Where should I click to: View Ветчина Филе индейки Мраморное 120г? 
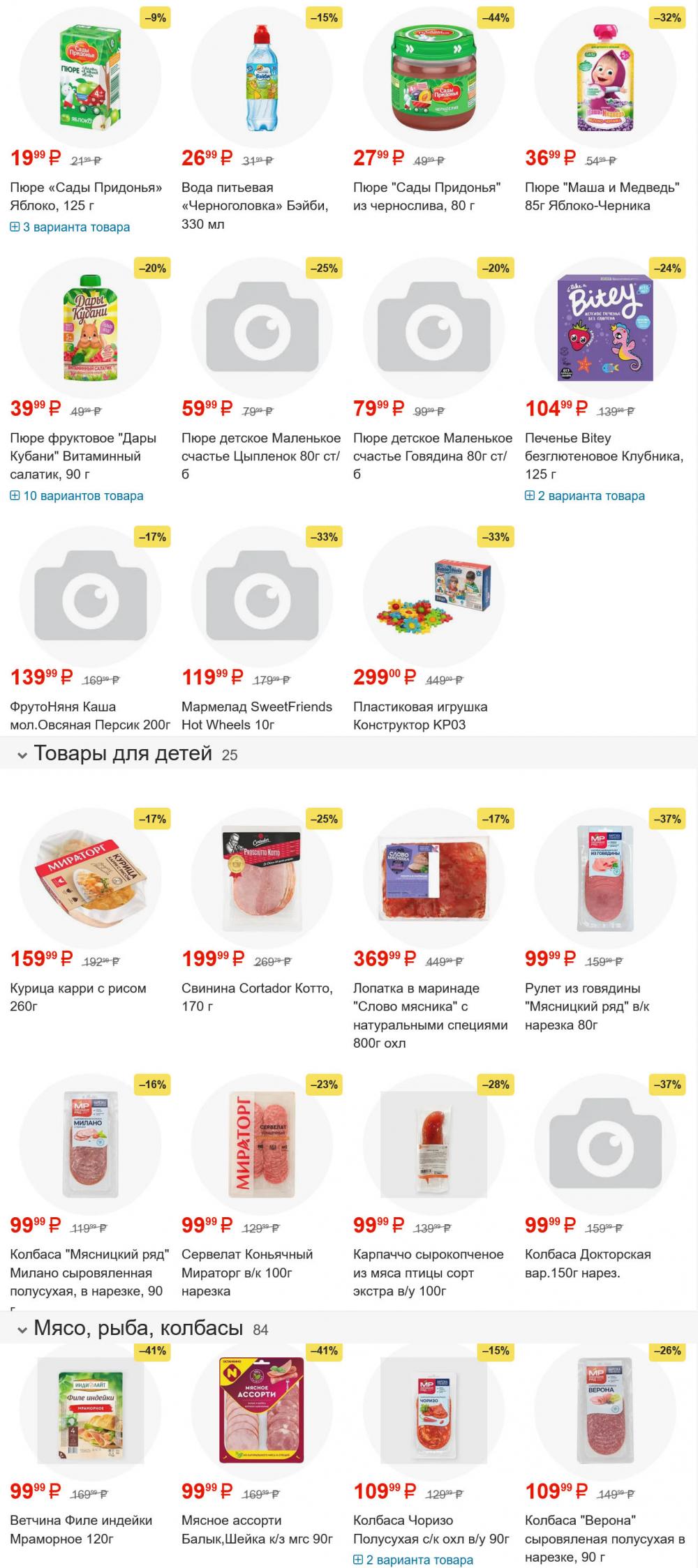(x=82, y=1529)
